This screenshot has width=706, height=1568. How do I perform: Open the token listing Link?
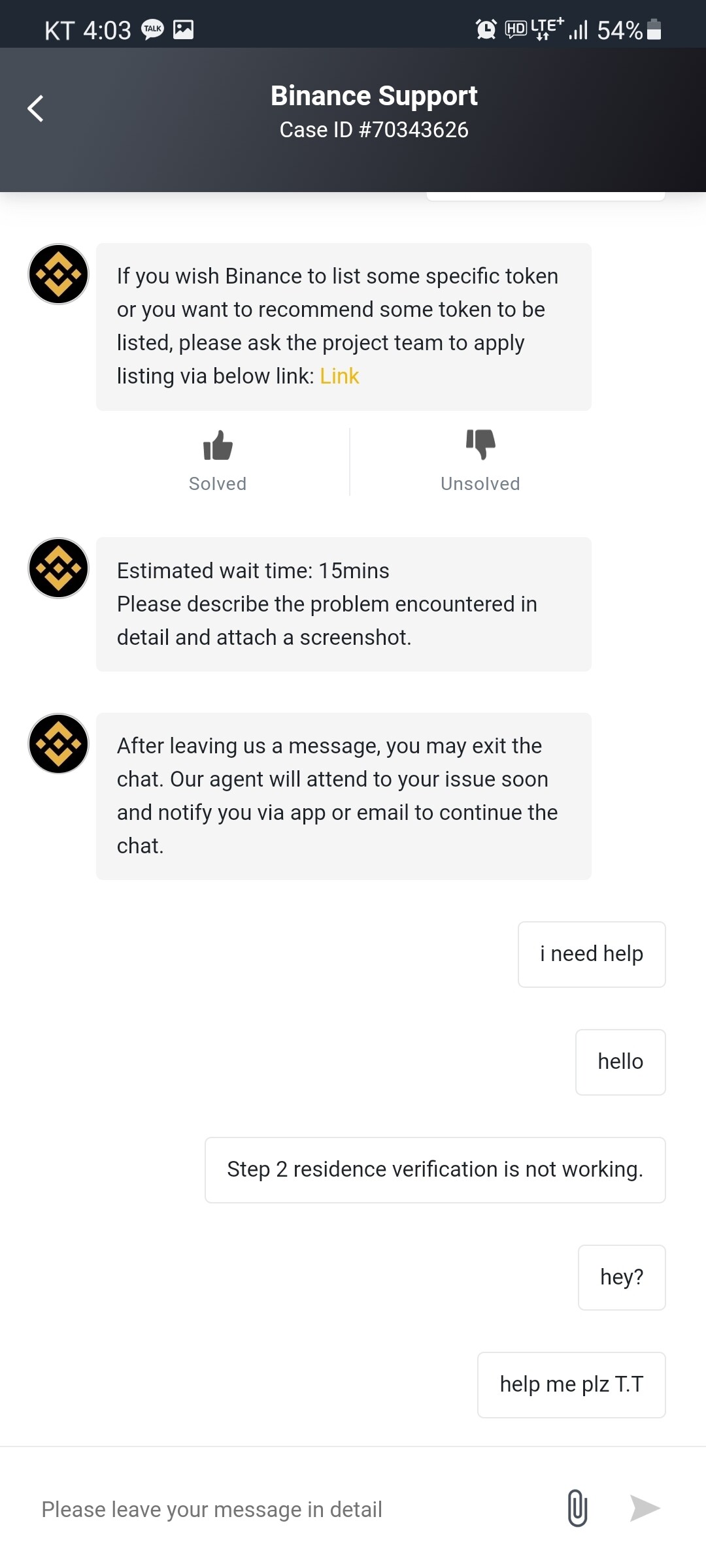(339, 376)
